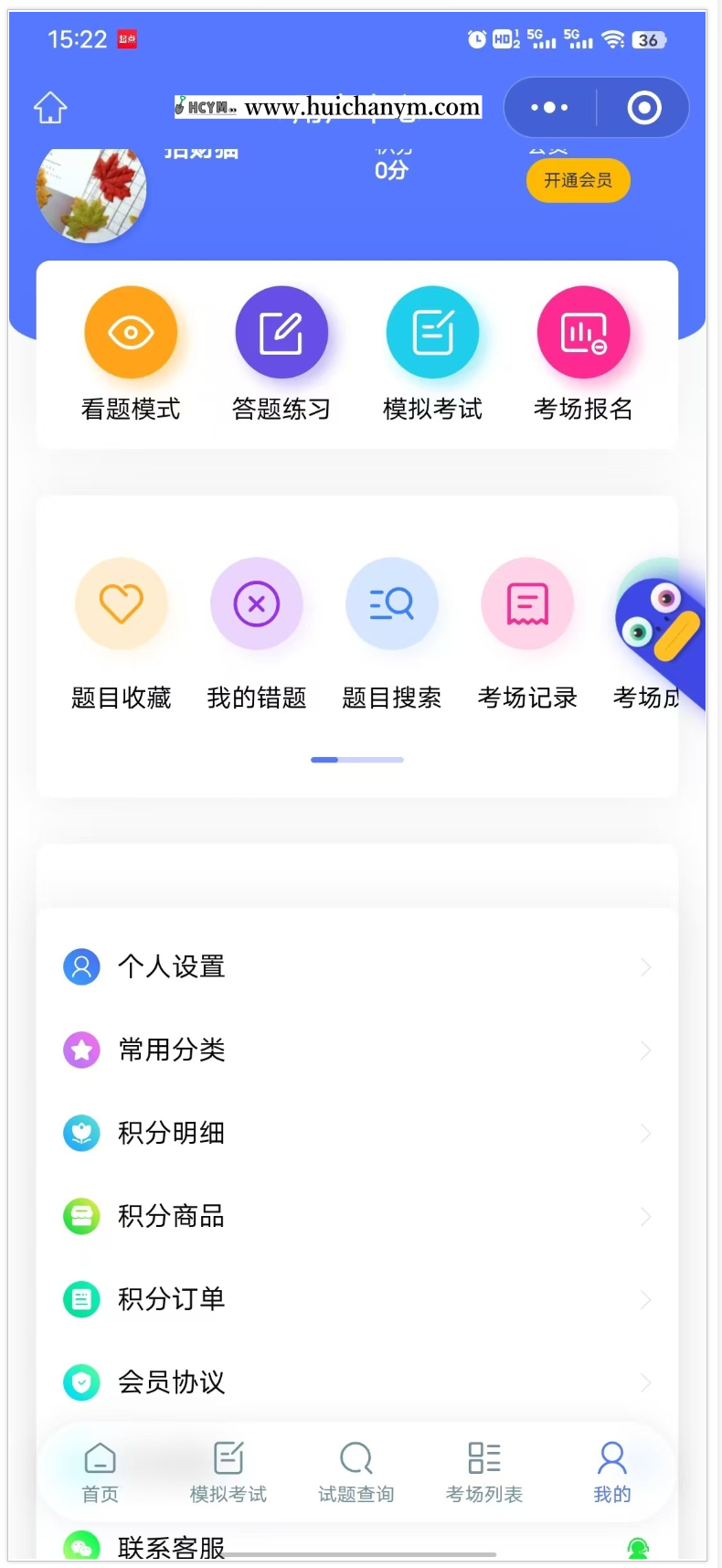The height and width of the screenshot is (1568, 722).
Task: Open the 积分明细 points detail chevron
Action: point(646,1133)
